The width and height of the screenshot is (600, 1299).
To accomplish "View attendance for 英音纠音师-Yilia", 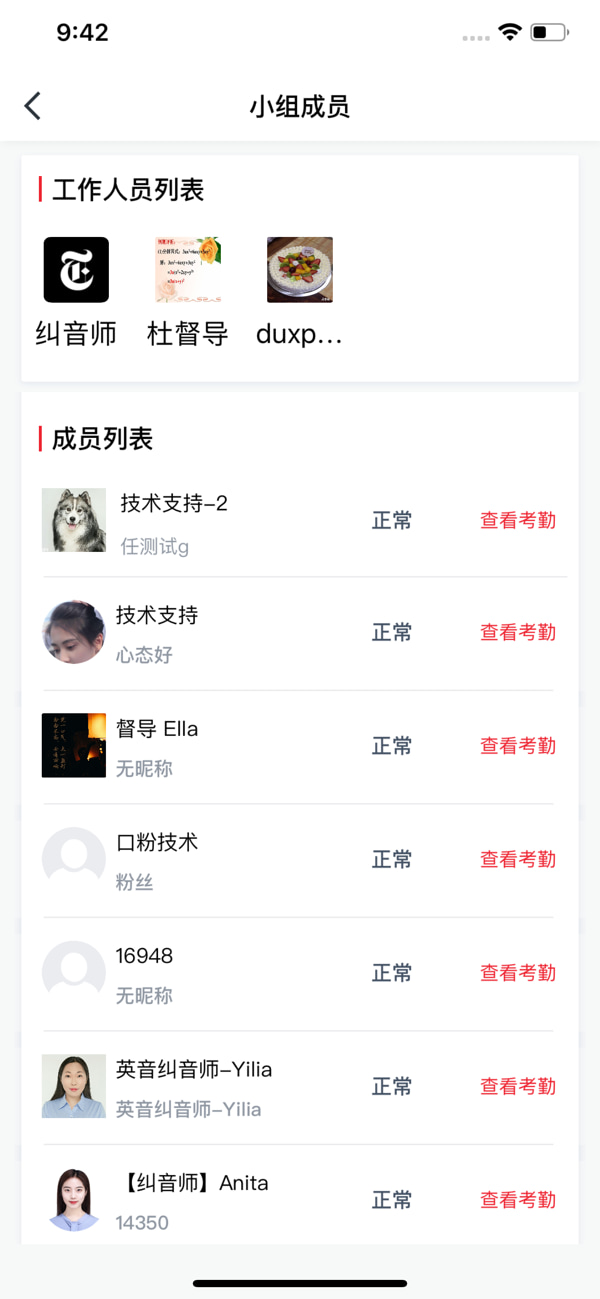I will coord(518,1086).
